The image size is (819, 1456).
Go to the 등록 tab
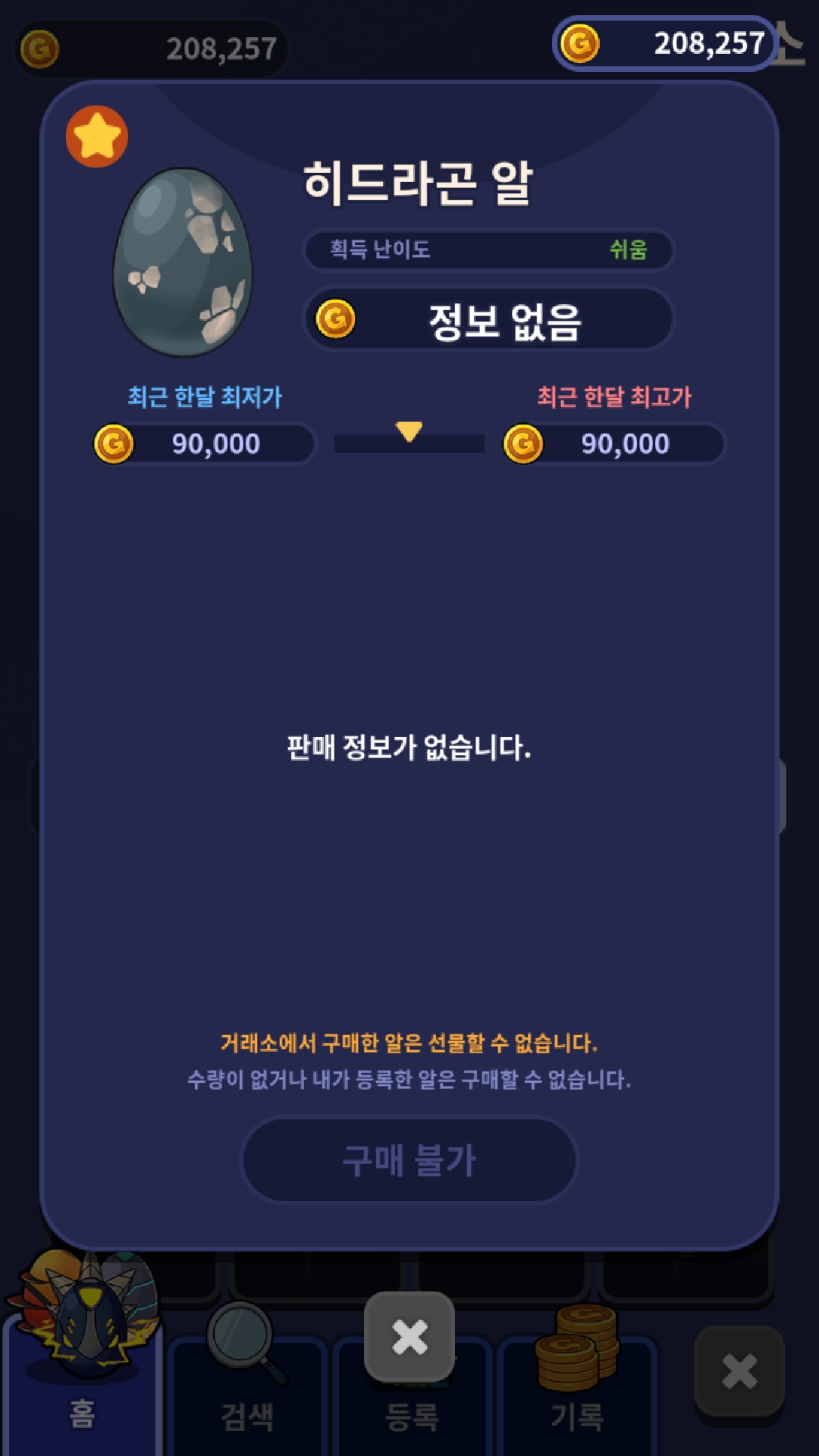coord(411,1415)
